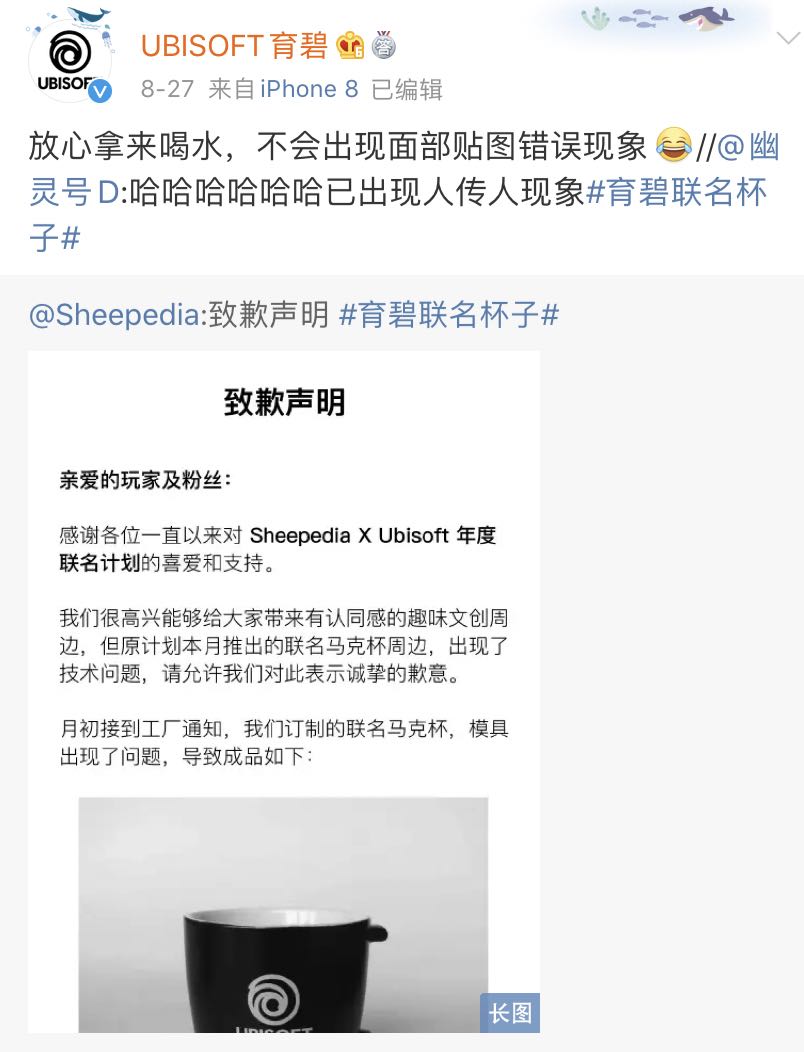
Task: View the 致歉声明 long image
Action: [284, 690]
